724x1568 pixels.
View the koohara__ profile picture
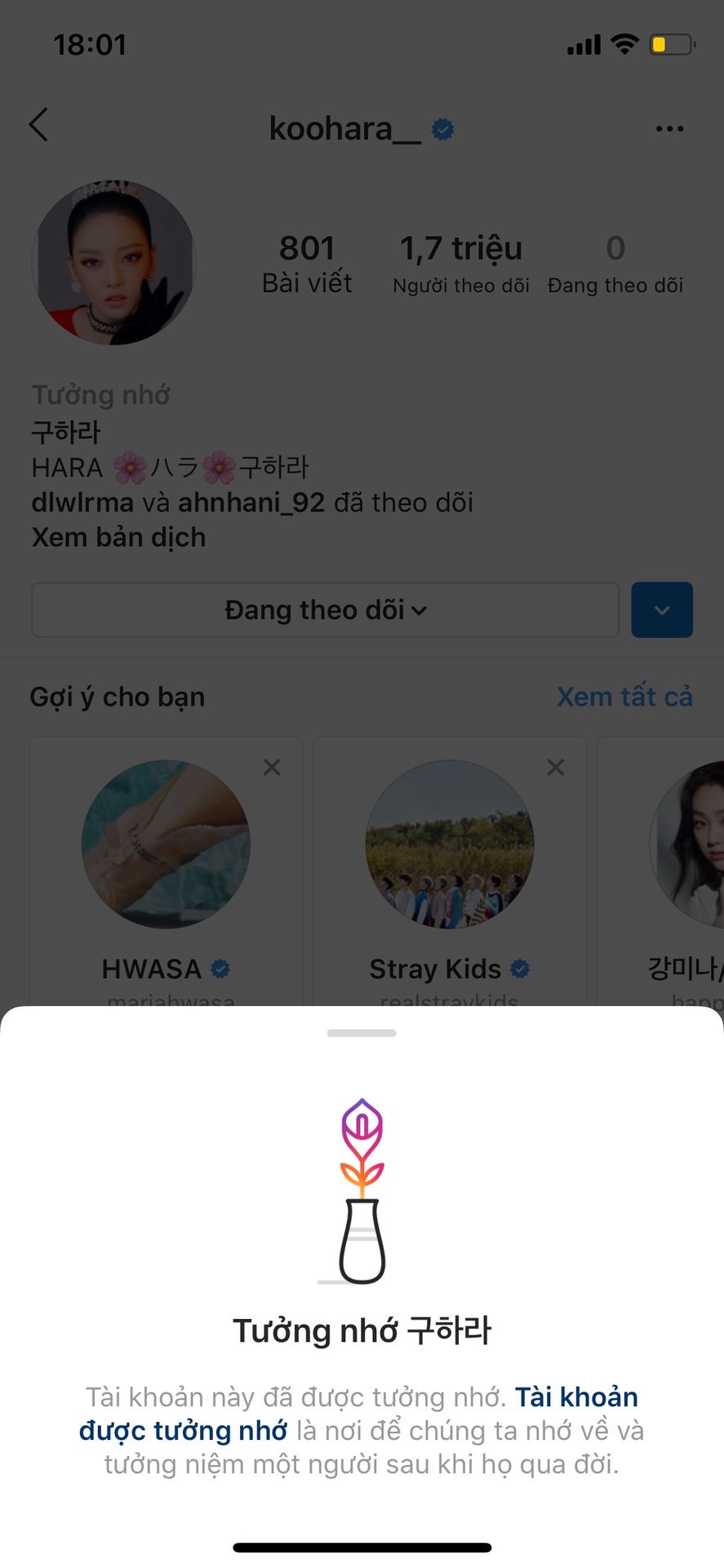click(113, 262)
